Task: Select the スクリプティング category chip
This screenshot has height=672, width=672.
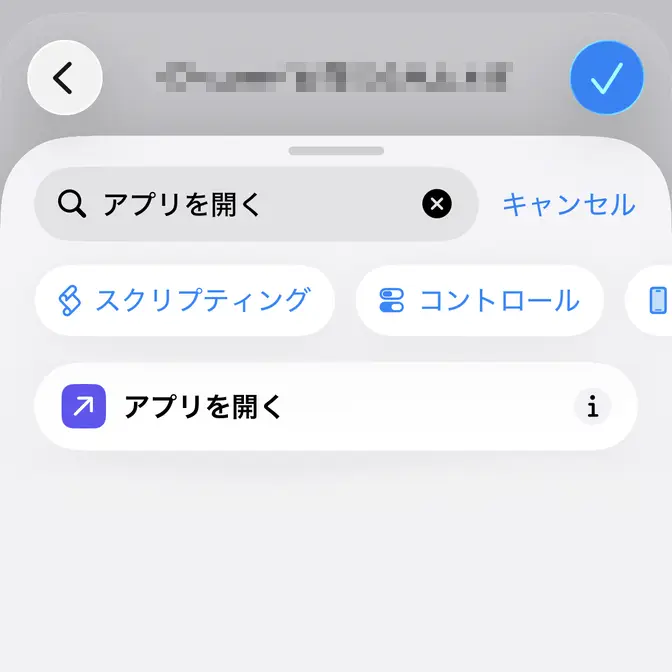Action: 185,300
